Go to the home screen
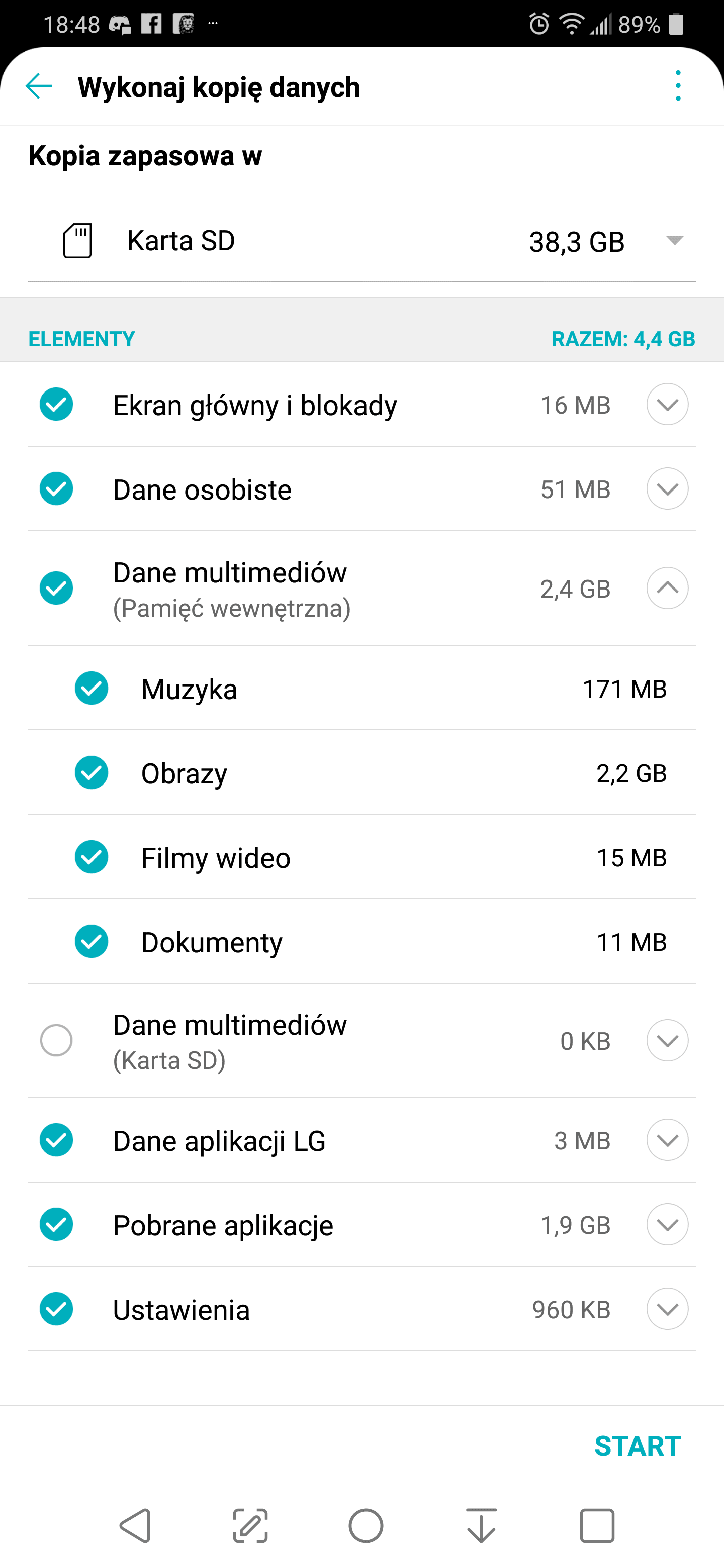The width and height of the screenshot is (724, 1568). (x=366, y=1526)
